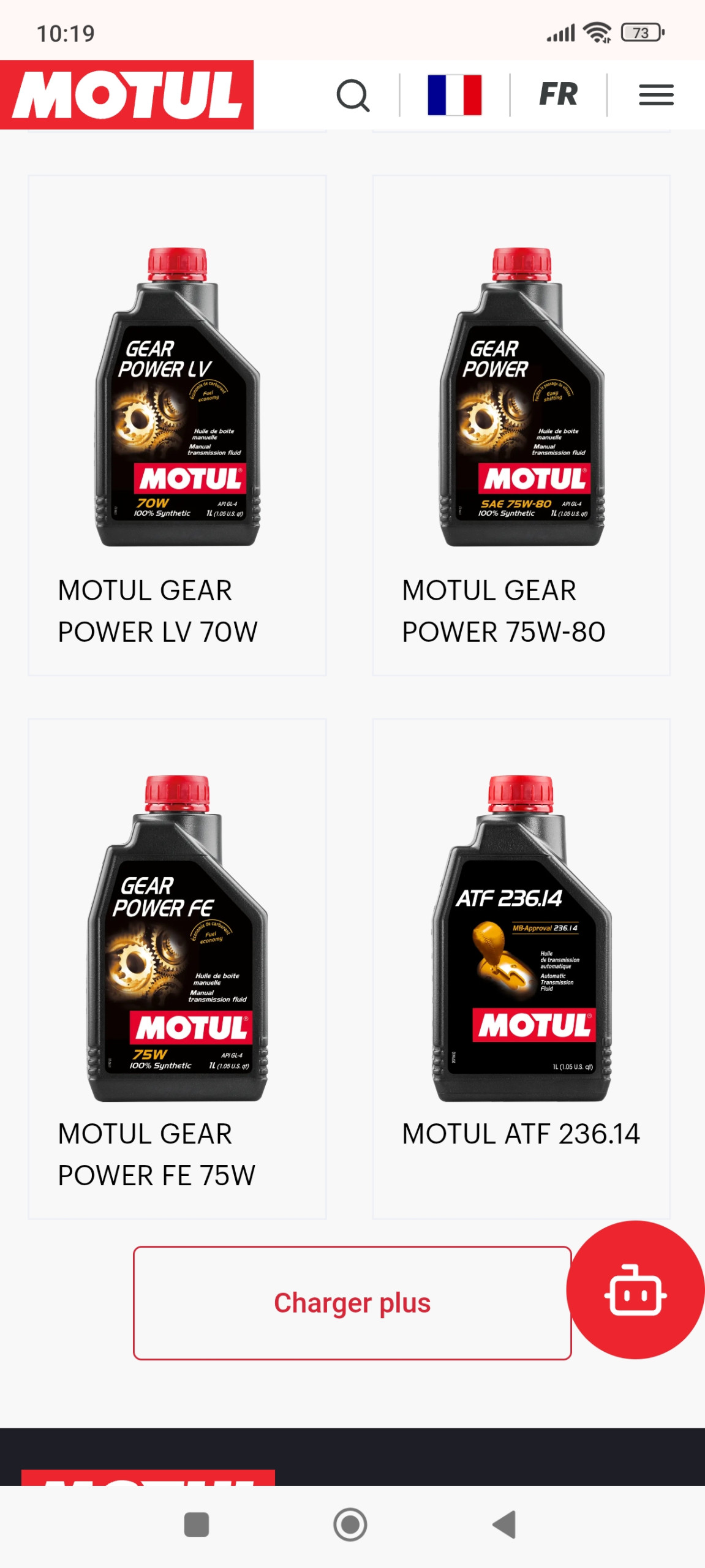Screen dimensions: 705x1568
Task: Select the Motul Gear Power FE 75W card
Action: 177,968
